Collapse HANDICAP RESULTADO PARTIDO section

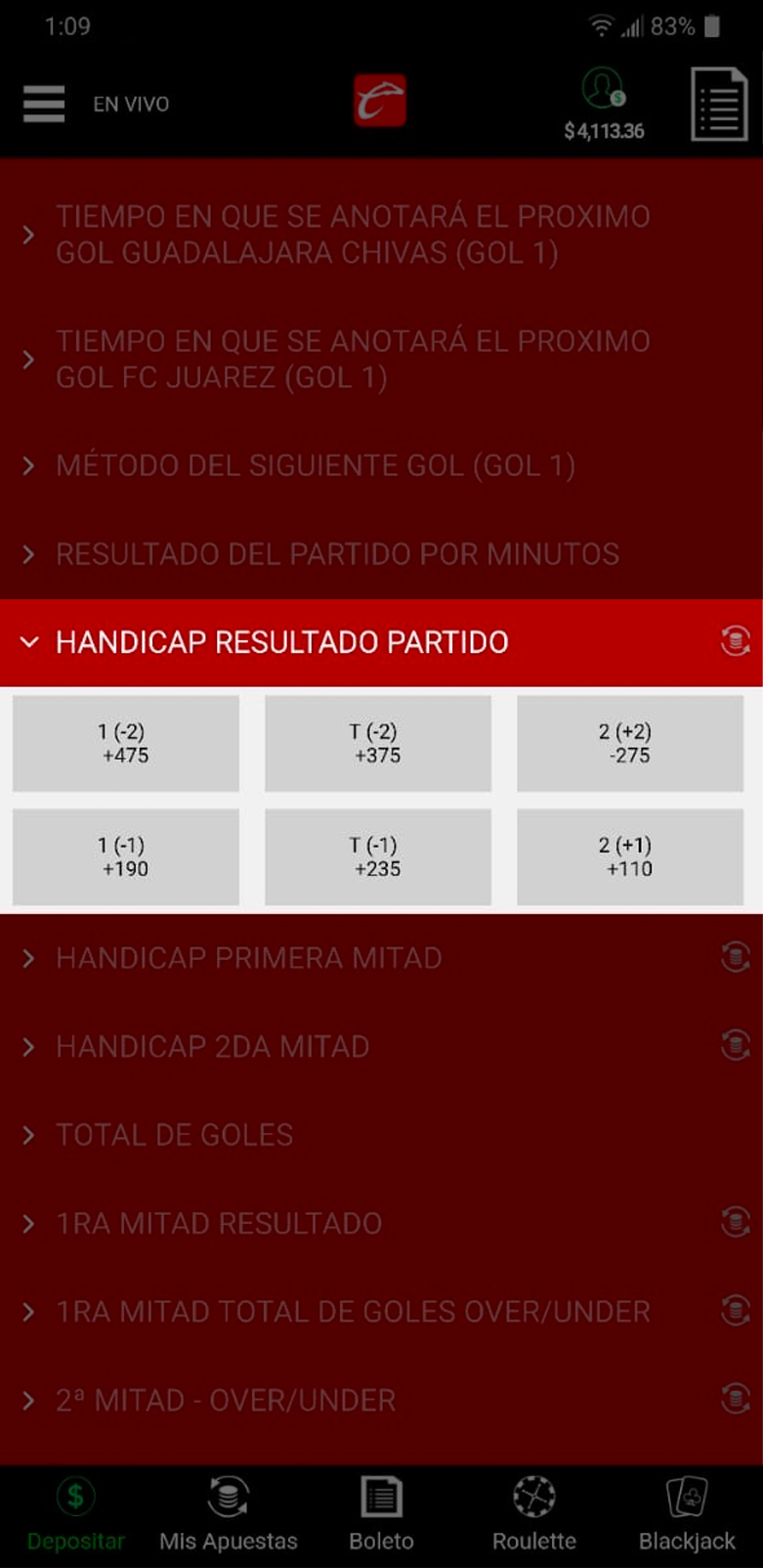pos(381,642)
